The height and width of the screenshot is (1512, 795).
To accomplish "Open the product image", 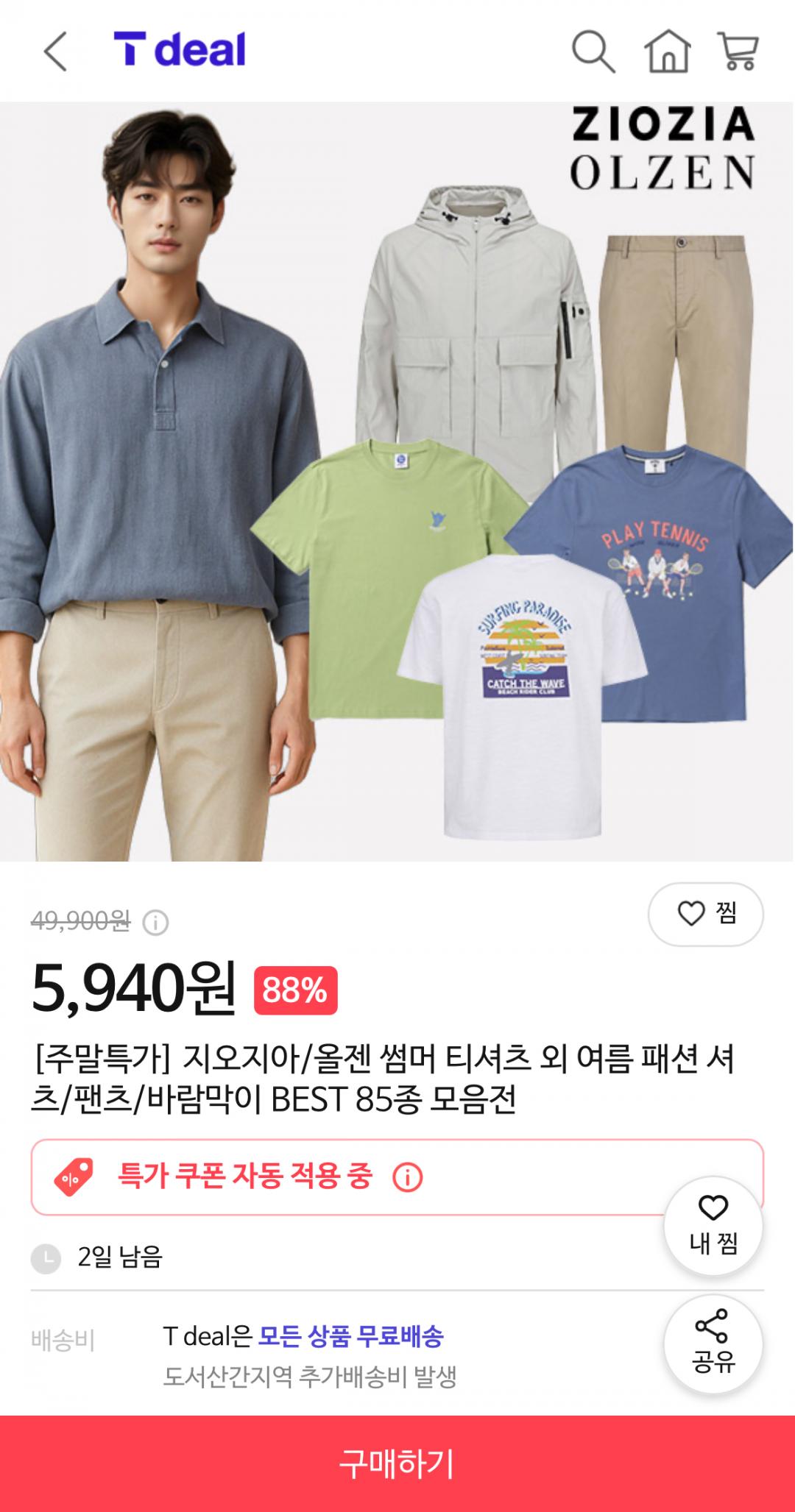I will 397,482.
